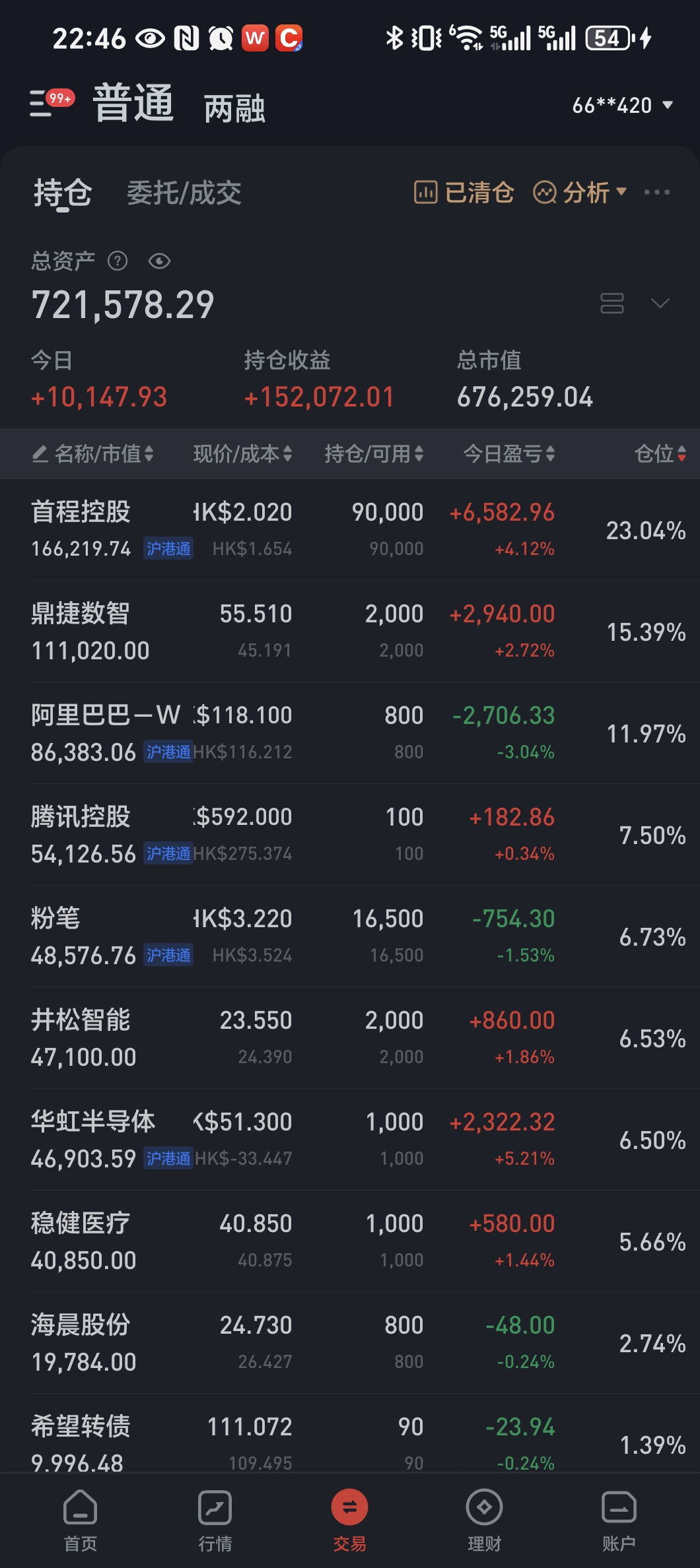Open the account selector 66**420
This screenshot has width=700, height=1568.
coord(621,106)
